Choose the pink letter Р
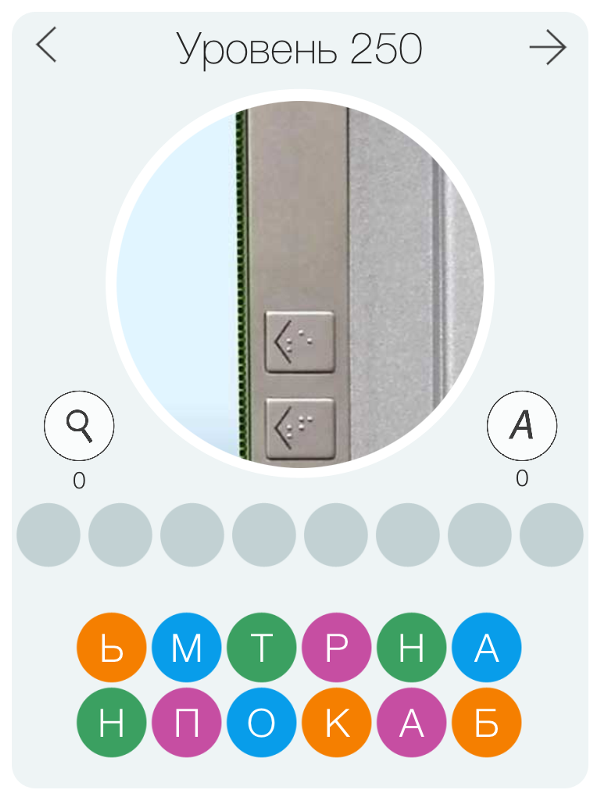600x800 pixels. click(x=337, y=649)
